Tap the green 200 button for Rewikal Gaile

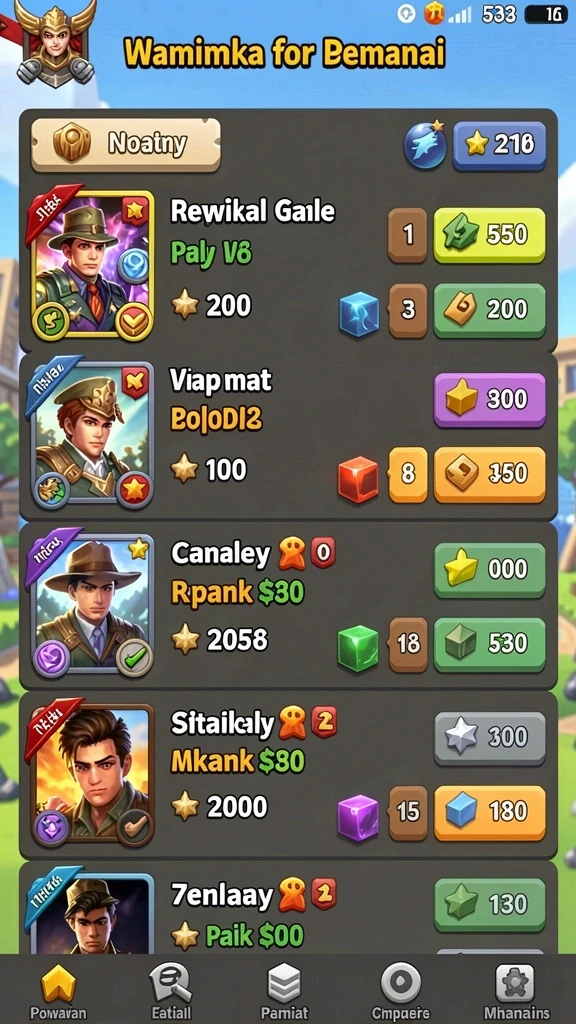[489, 310]
